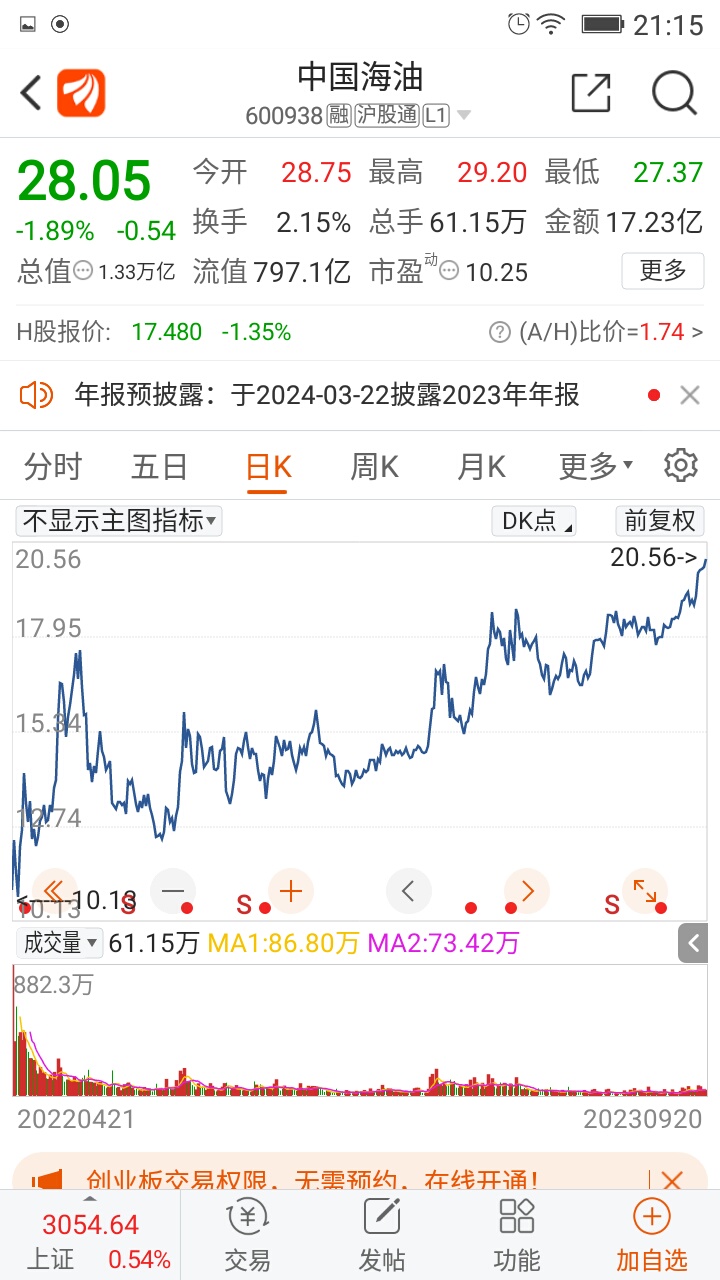Image resolution: width=720 pixels, height=1280 pixels.
Task: Open the chart settings gear
Action: coord(681,465)
